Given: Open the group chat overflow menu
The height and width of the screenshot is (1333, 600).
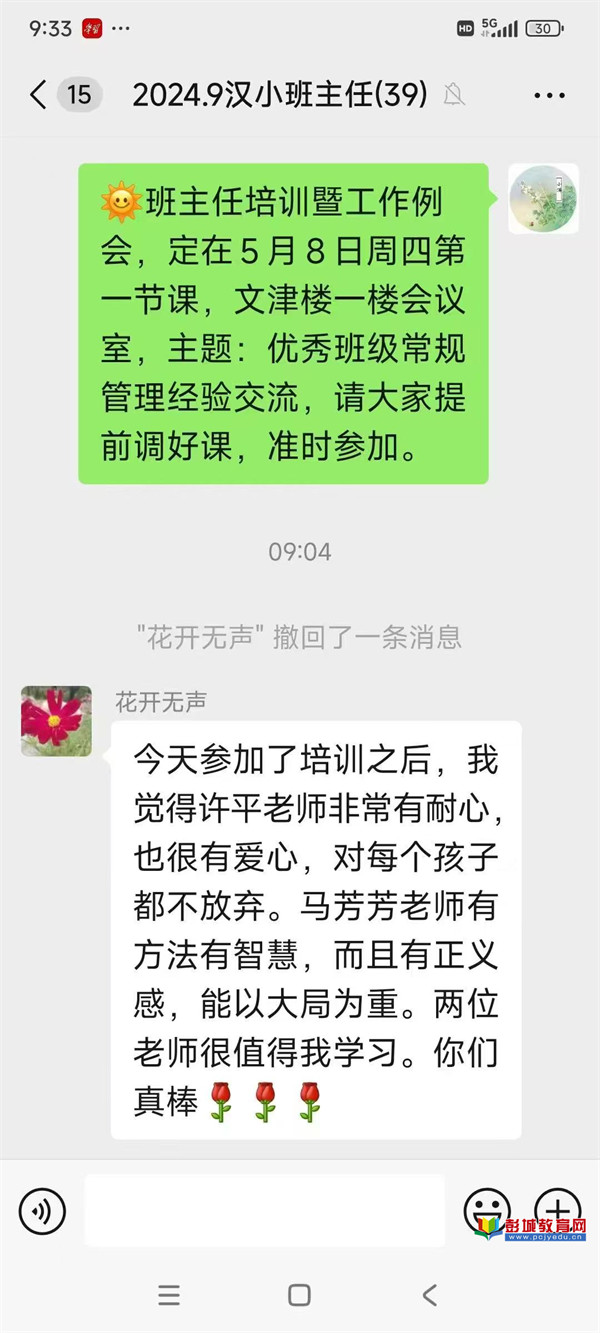Looking at the screenshot, I should click(549, 96).
